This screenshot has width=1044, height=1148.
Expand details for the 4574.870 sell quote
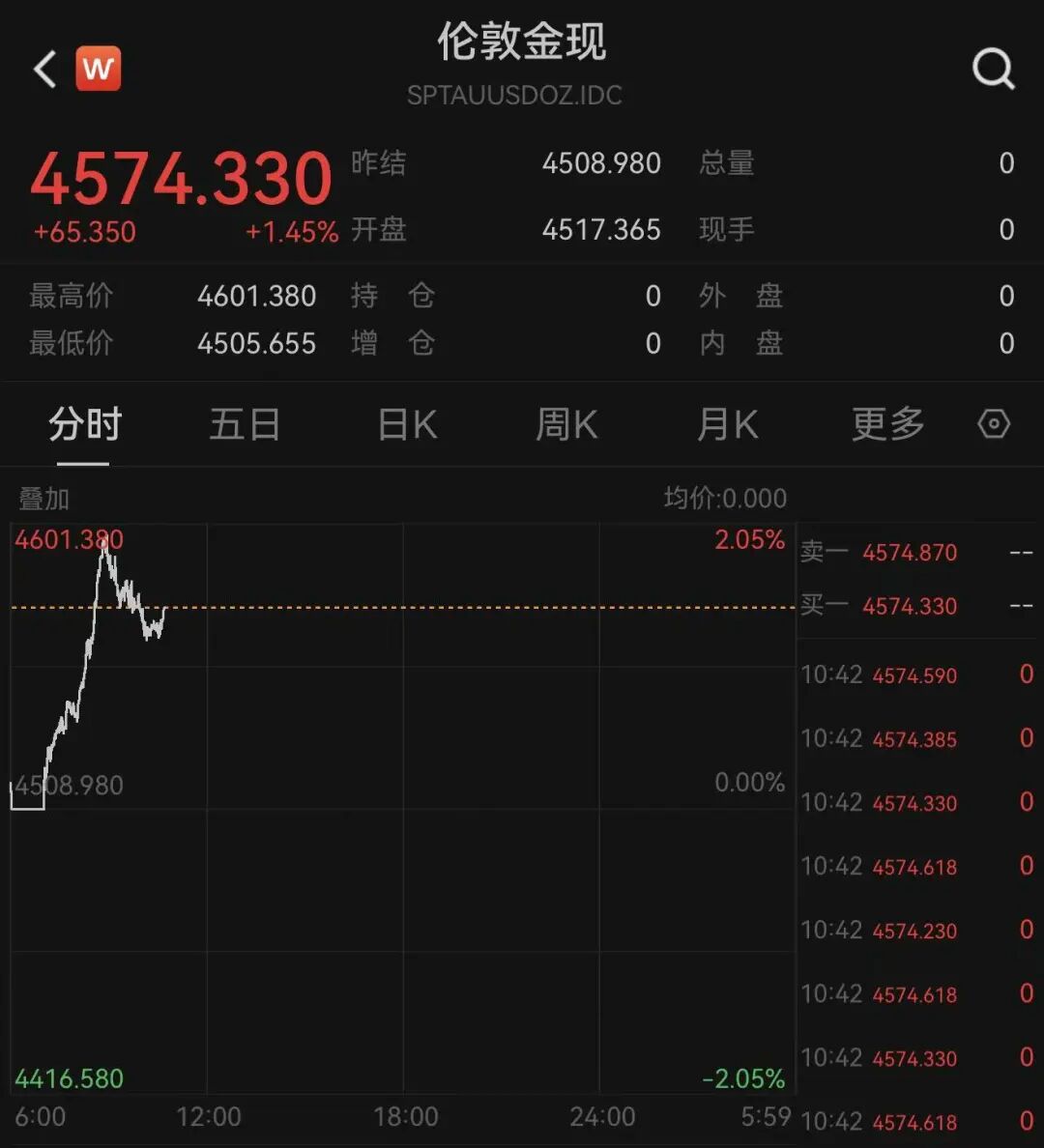(909, 552)
